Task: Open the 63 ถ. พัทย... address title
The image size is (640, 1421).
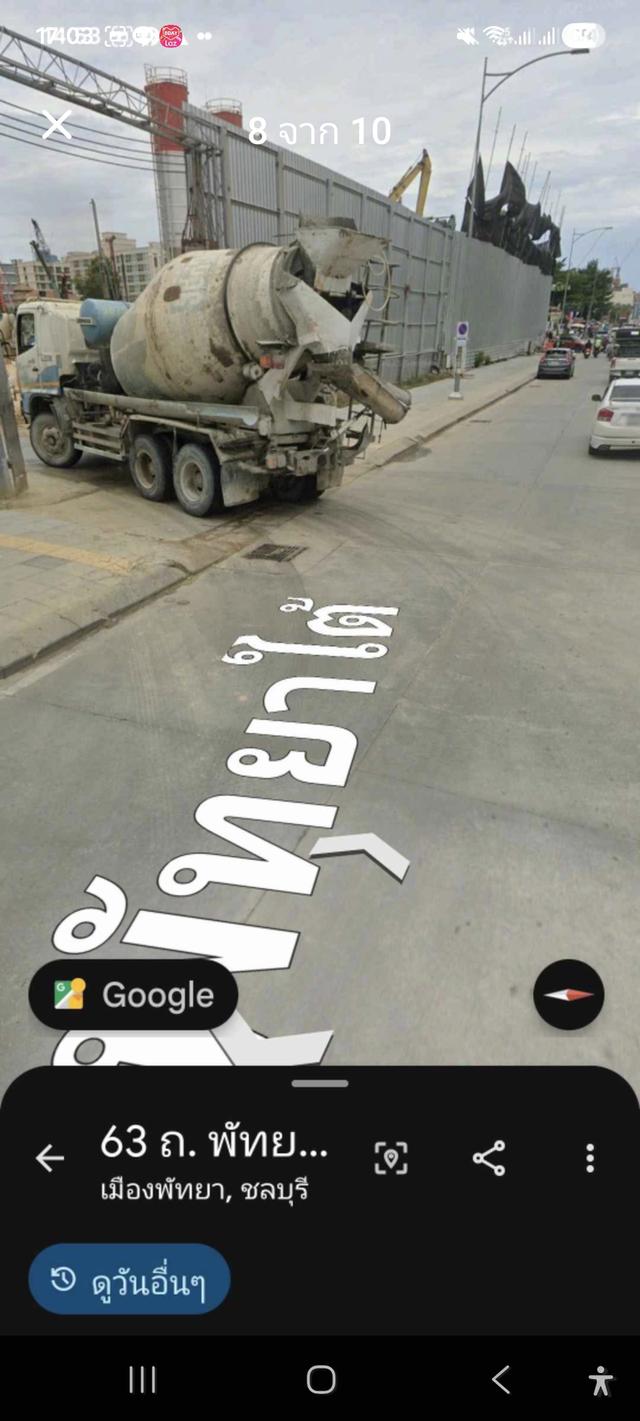Action: 214,1141
